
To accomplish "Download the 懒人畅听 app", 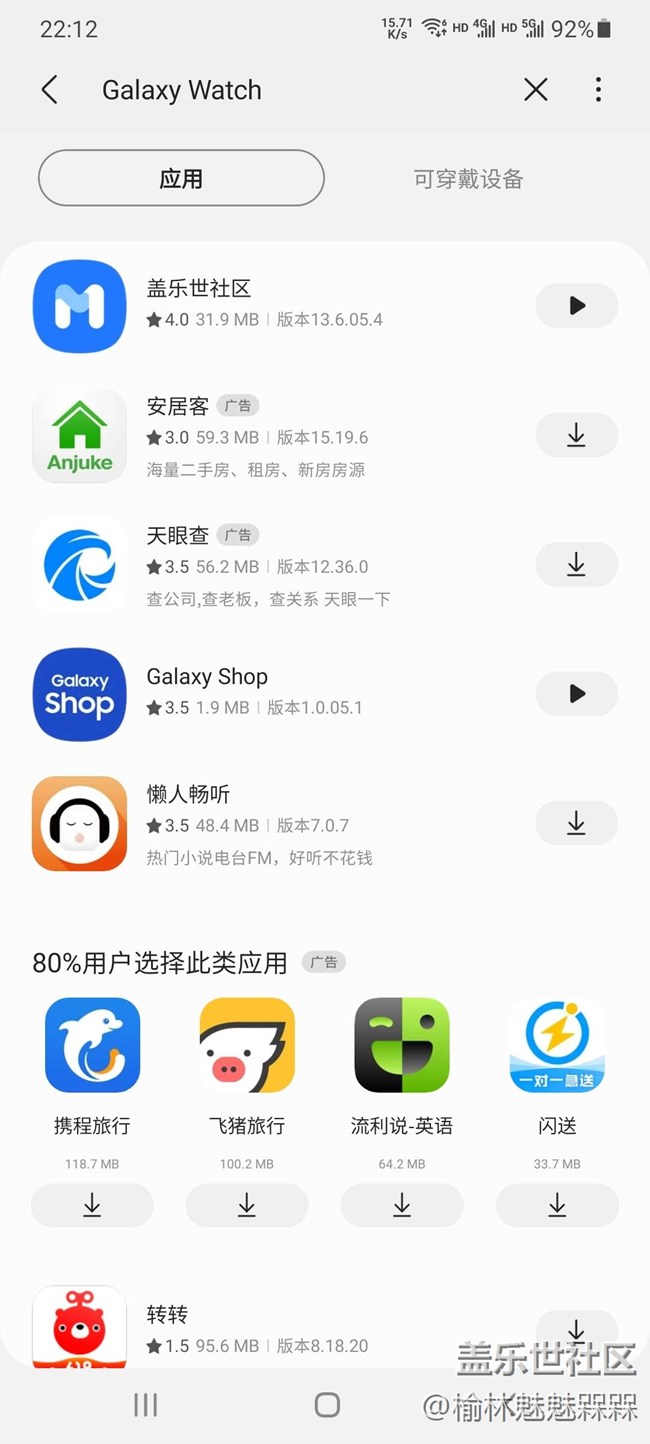I will coord(576,823).
